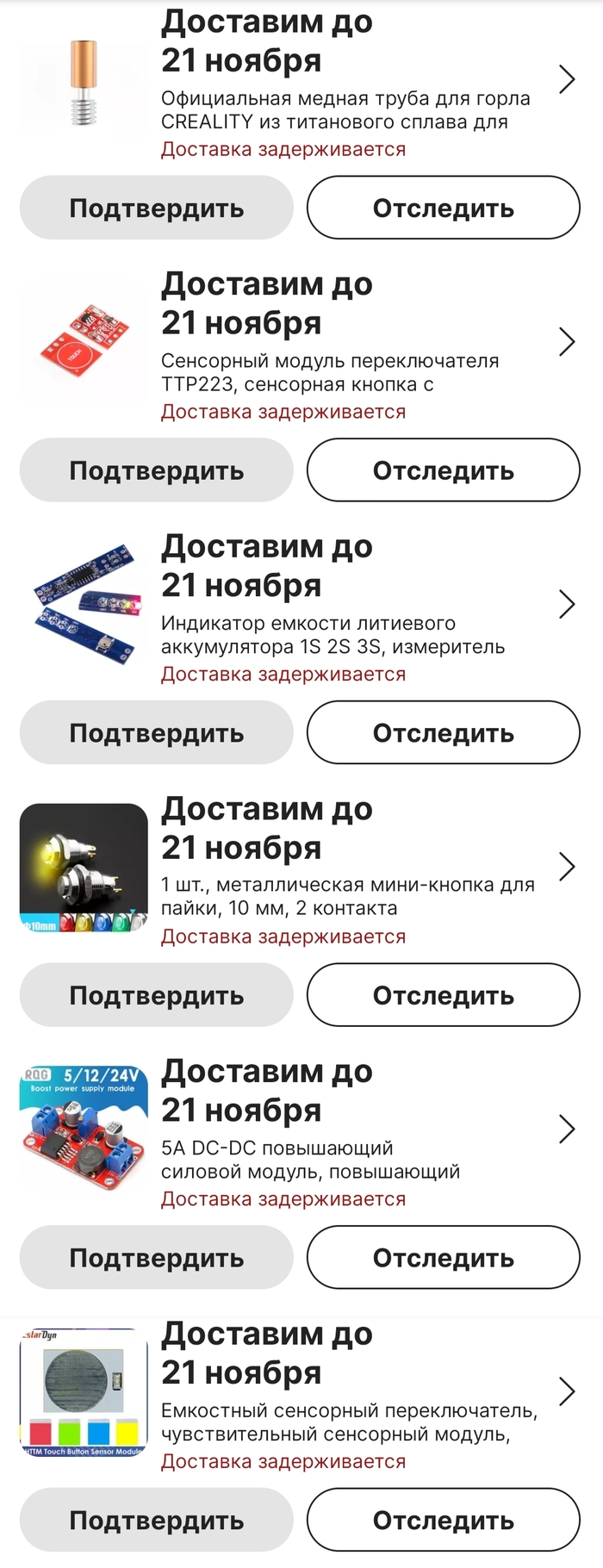Viewport: 603px width, 1568px height.
Task: Confirm the 5A DC-DC boost module order
Action: tap(156, 1258)
